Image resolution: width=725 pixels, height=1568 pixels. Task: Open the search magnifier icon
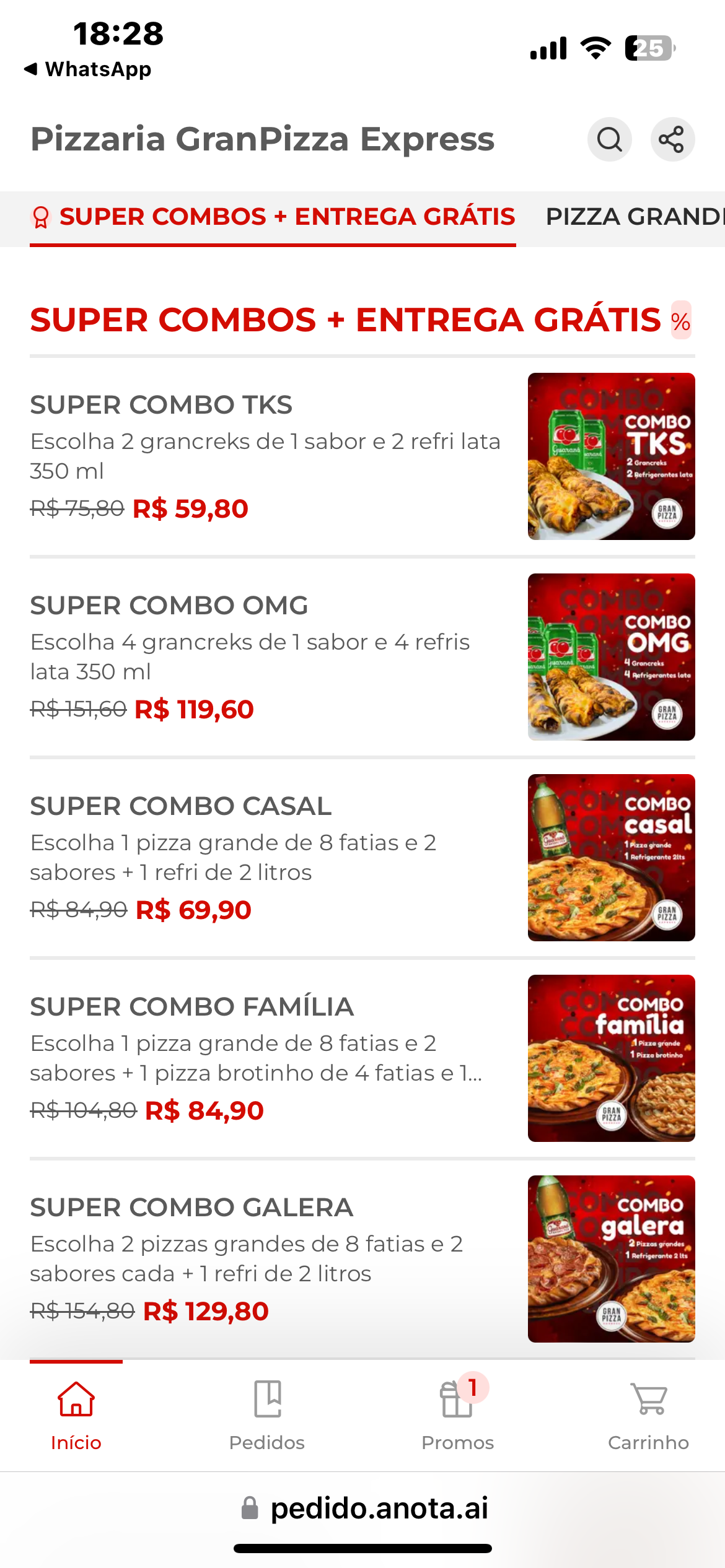(609, 139)
